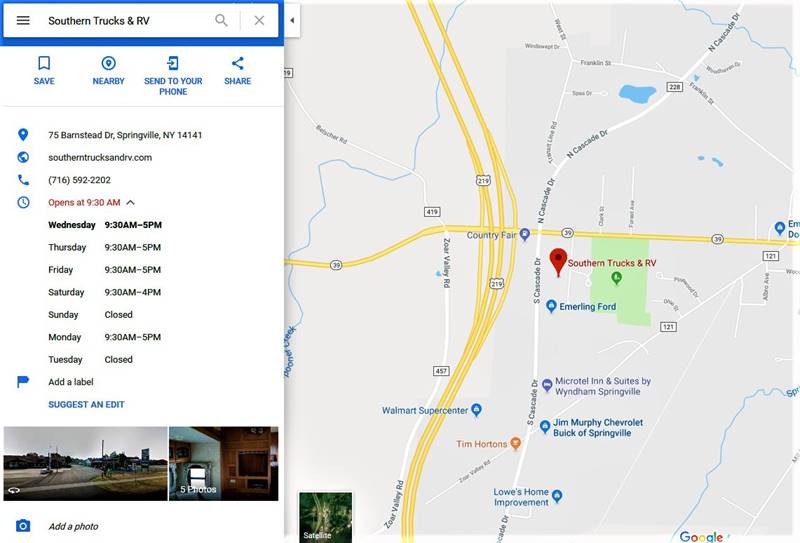Open southerntrucksandrv.com website
Screen dimensions: 800x543
100,157
